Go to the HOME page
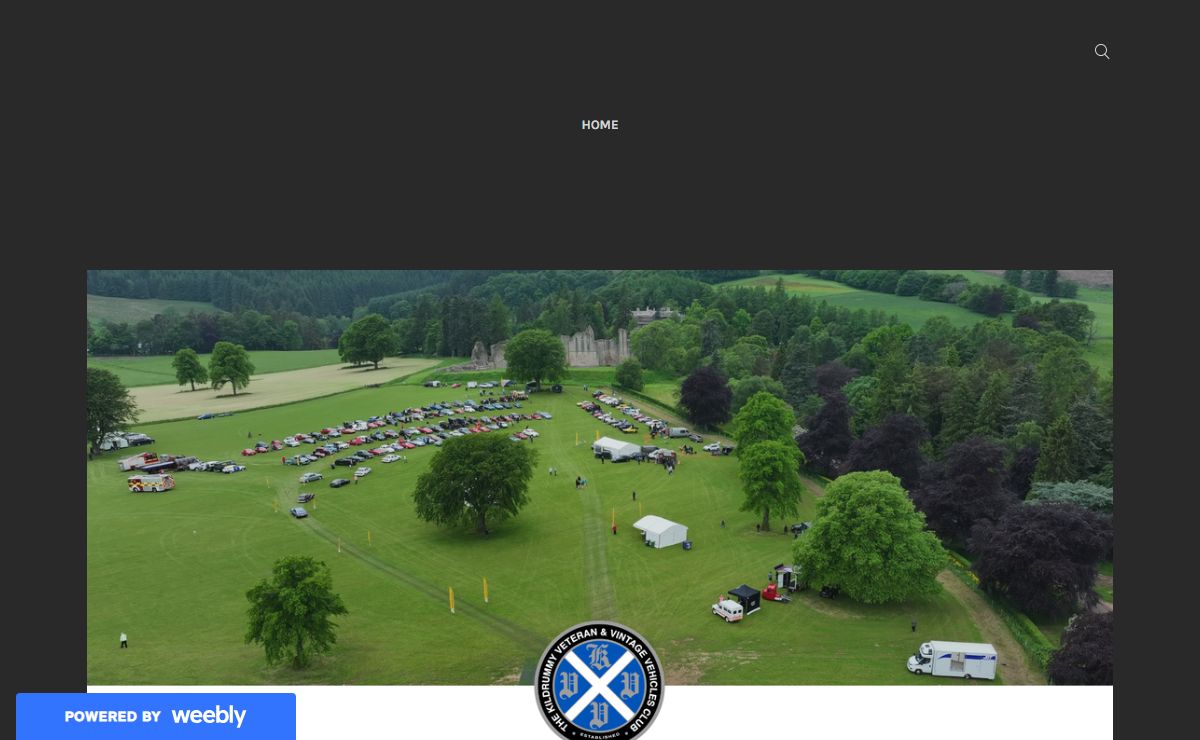Image resolution: width=1200 pixels, height=740 pixels. 600,125
